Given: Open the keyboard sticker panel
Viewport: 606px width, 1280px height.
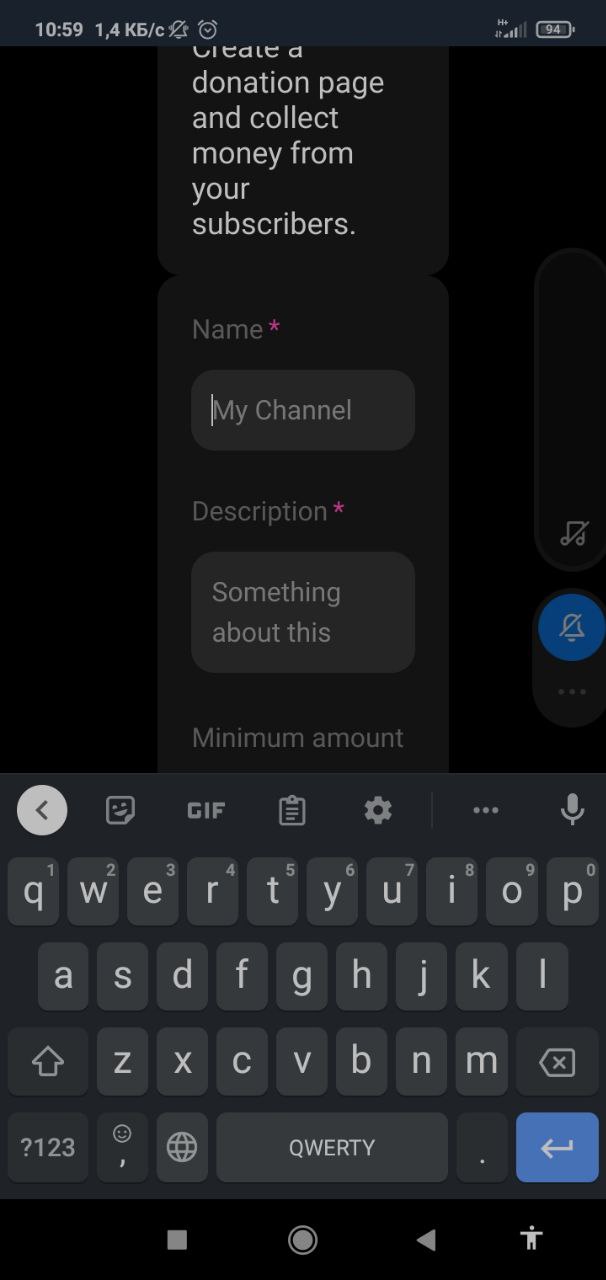Looking at the screenshot, I should click(x=120, y=810).
